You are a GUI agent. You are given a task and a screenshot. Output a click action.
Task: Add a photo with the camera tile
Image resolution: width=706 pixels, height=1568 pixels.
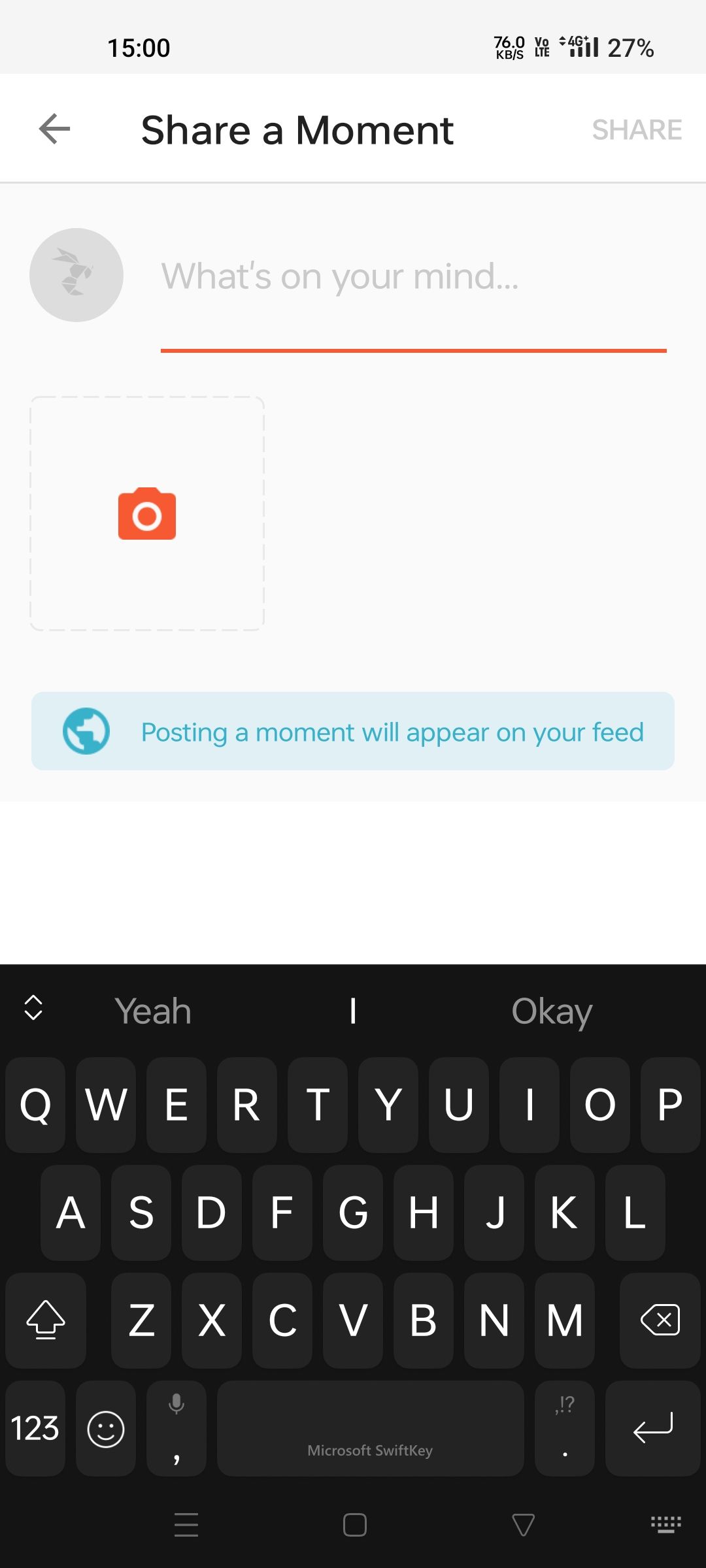pos(147,514)
